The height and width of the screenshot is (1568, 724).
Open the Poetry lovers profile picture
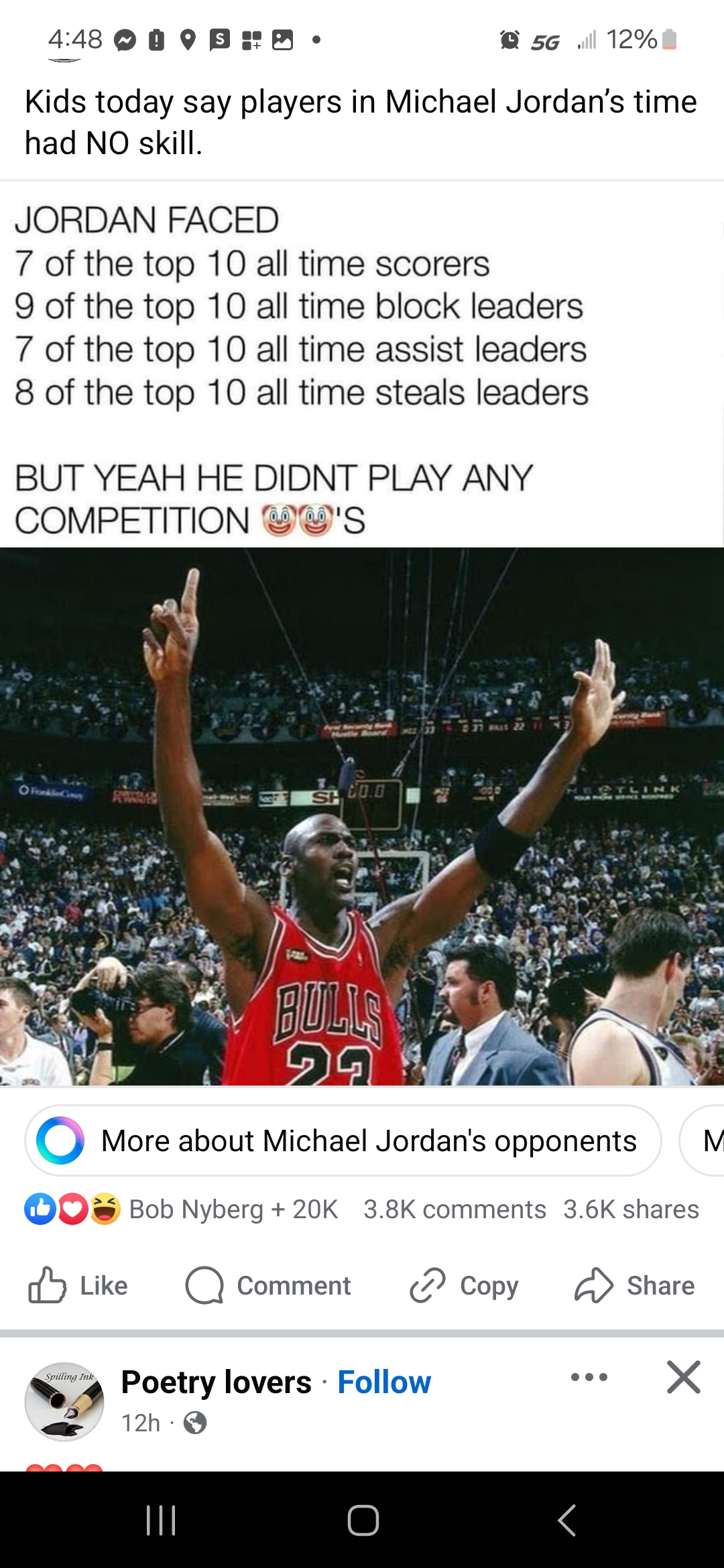(64, 1400)
